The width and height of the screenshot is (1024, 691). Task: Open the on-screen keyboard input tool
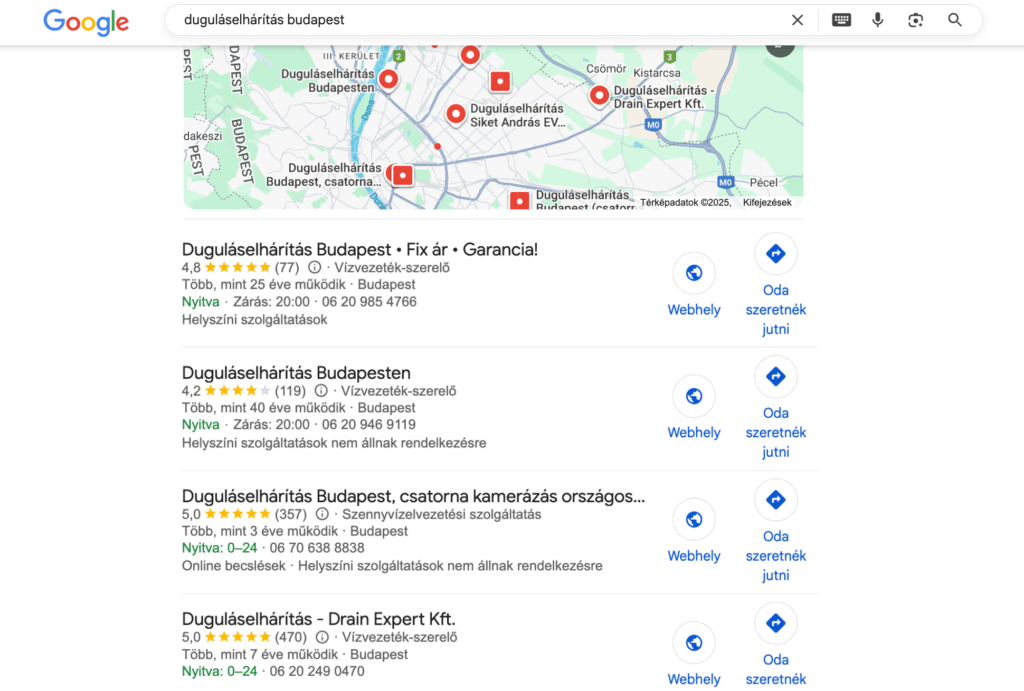coord(841,20)
